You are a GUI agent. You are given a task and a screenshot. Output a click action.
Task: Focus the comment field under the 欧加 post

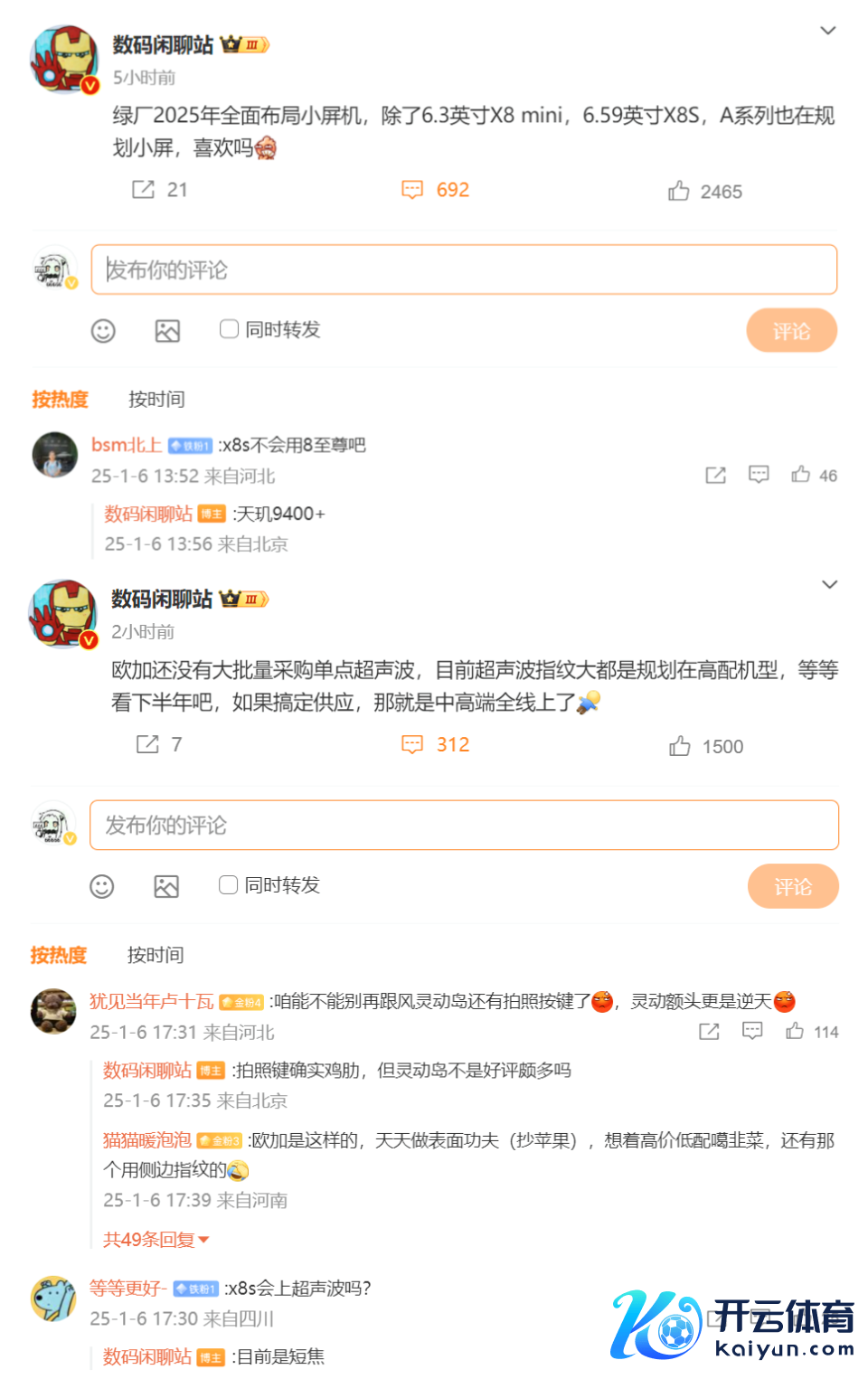point(464,825)
